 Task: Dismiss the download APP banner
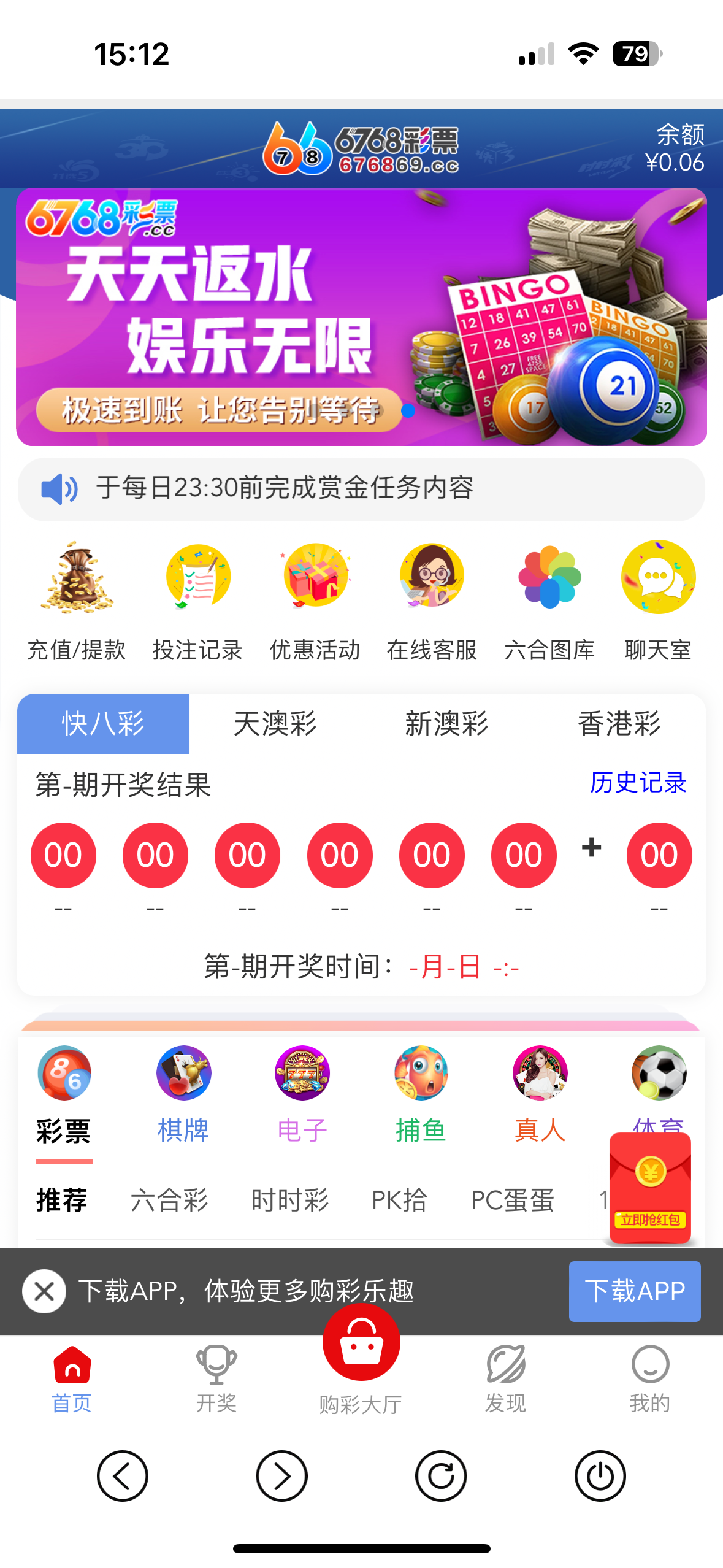coord(44,1291)
